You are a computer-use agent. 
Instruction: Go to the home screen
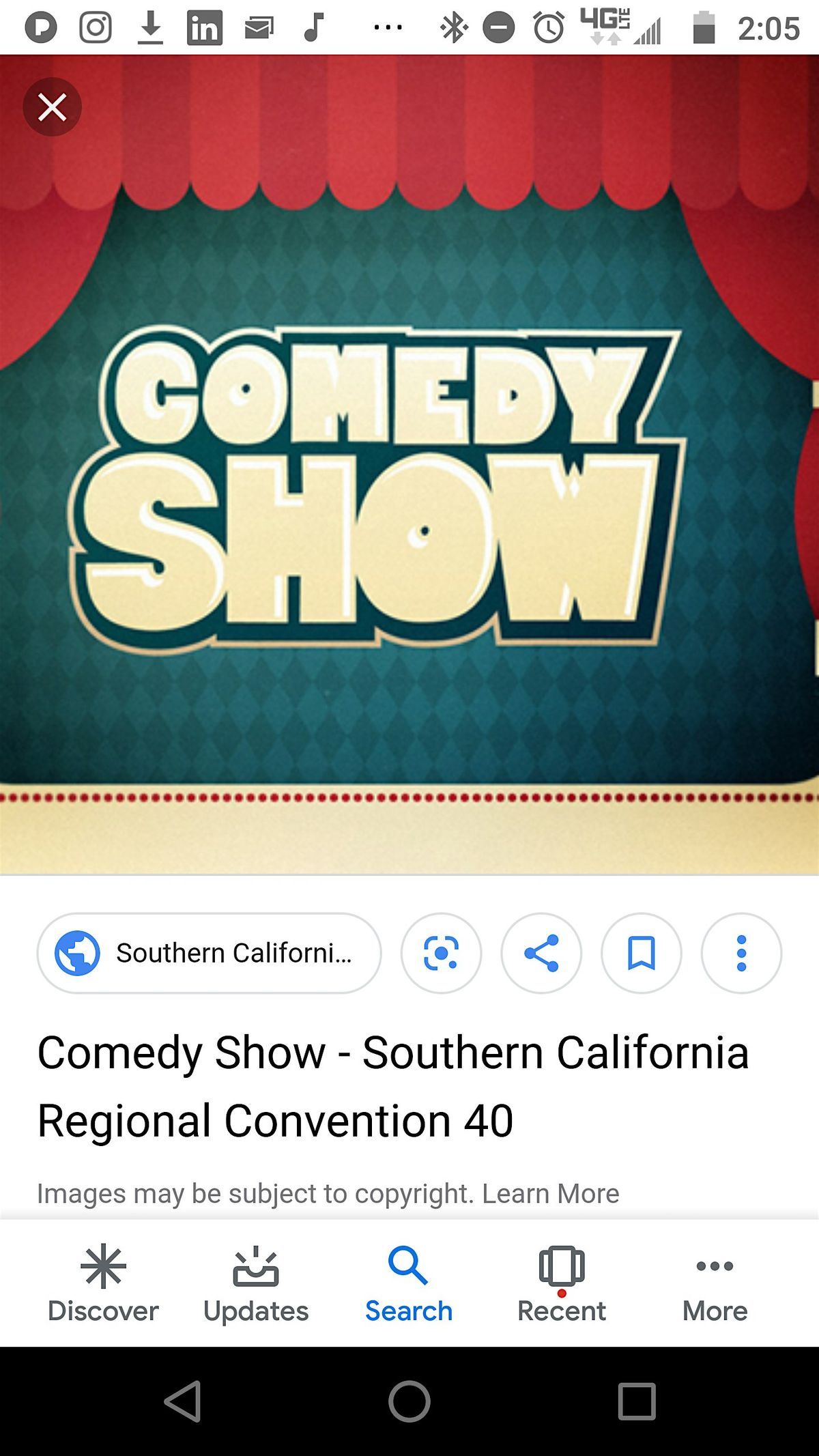[x=409, y=1401]
